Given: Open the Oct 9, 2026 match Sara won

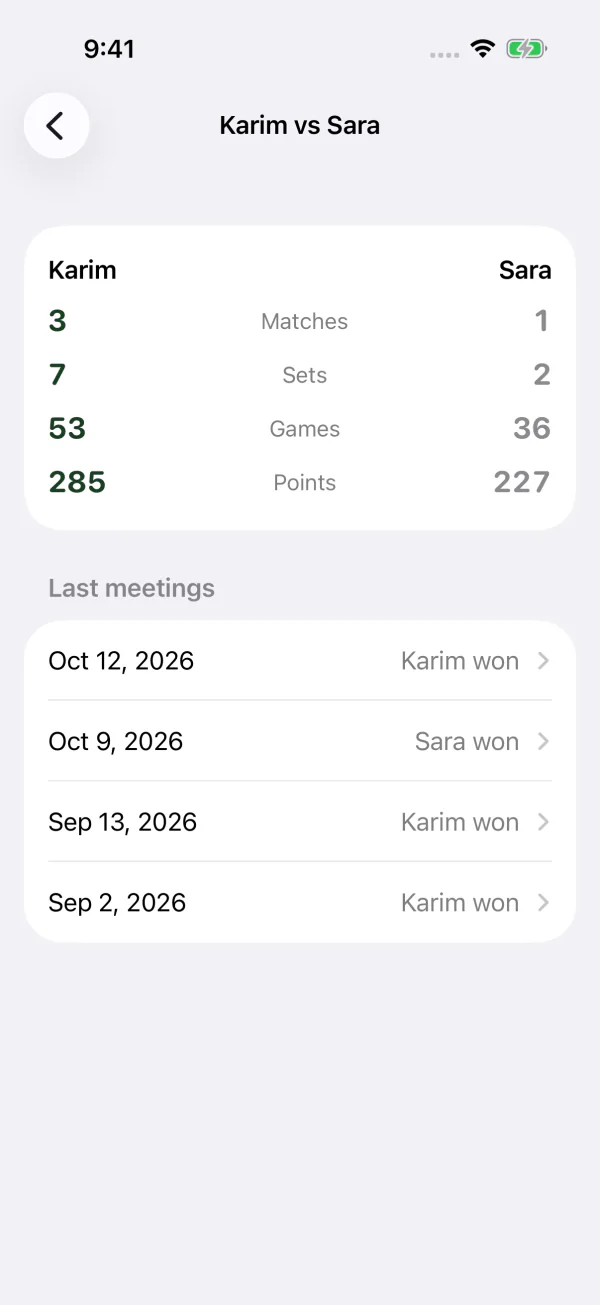Looking at the screenshot, I should [300, 741].
